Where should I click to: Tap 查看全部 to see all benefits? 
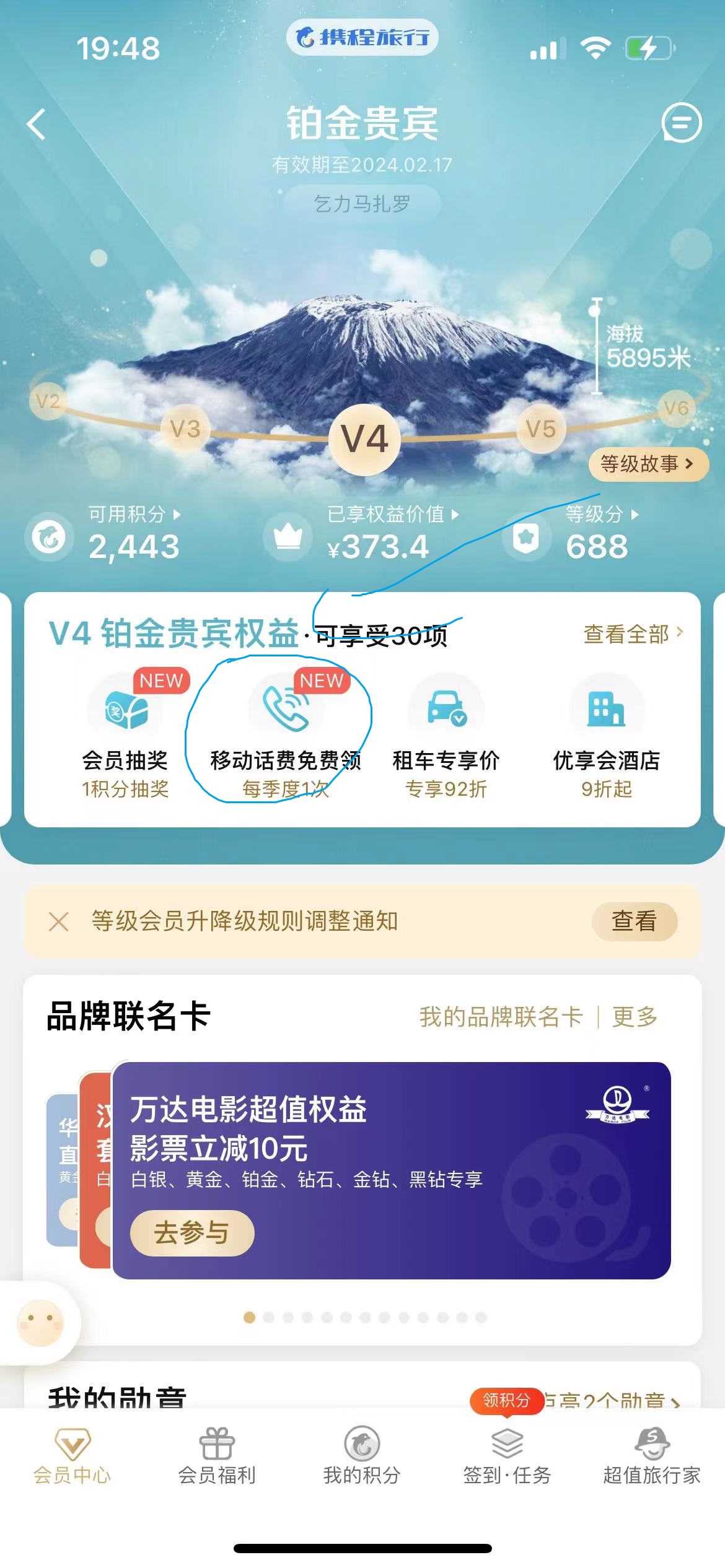[x=633, y=634]
